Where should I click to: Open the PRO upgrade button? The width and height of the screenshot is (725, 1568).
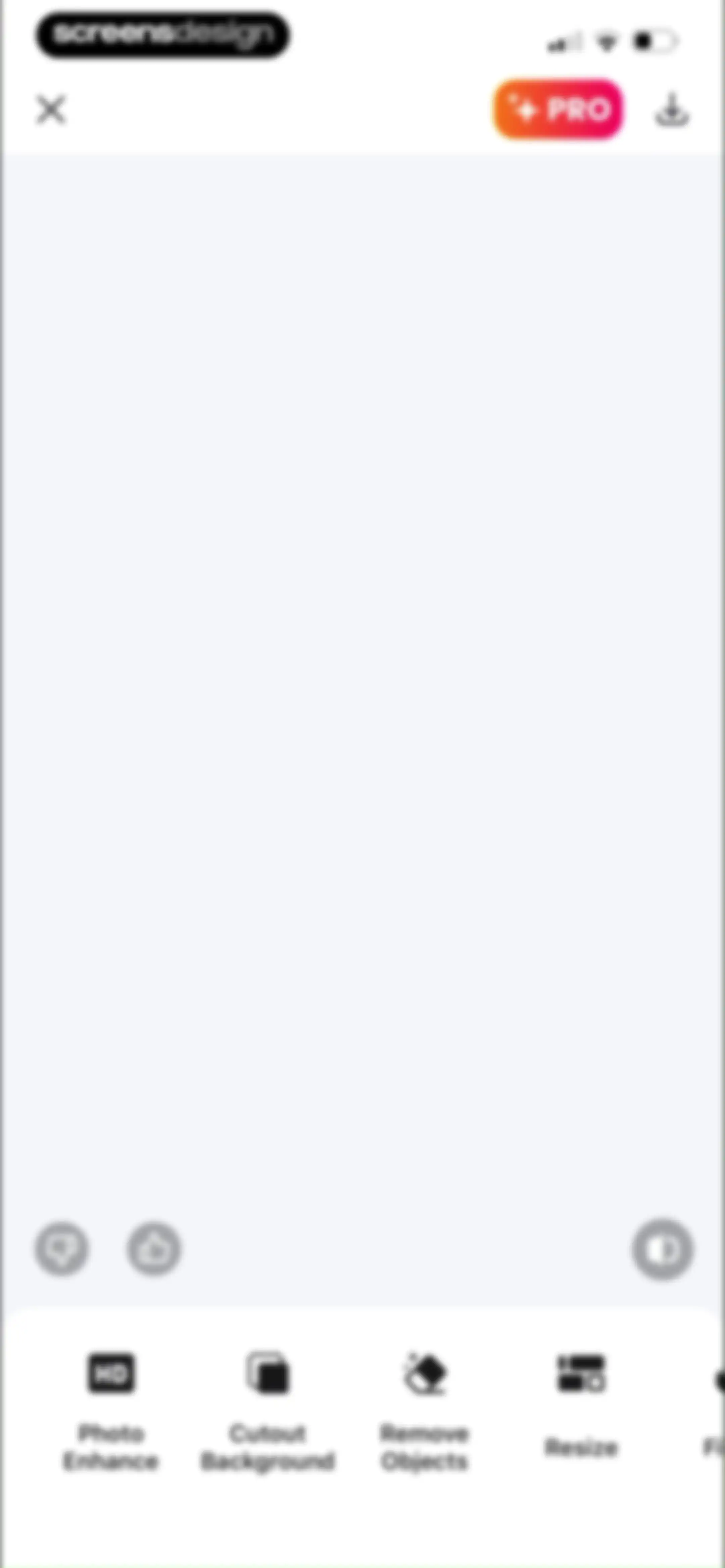tap(558, 109)
